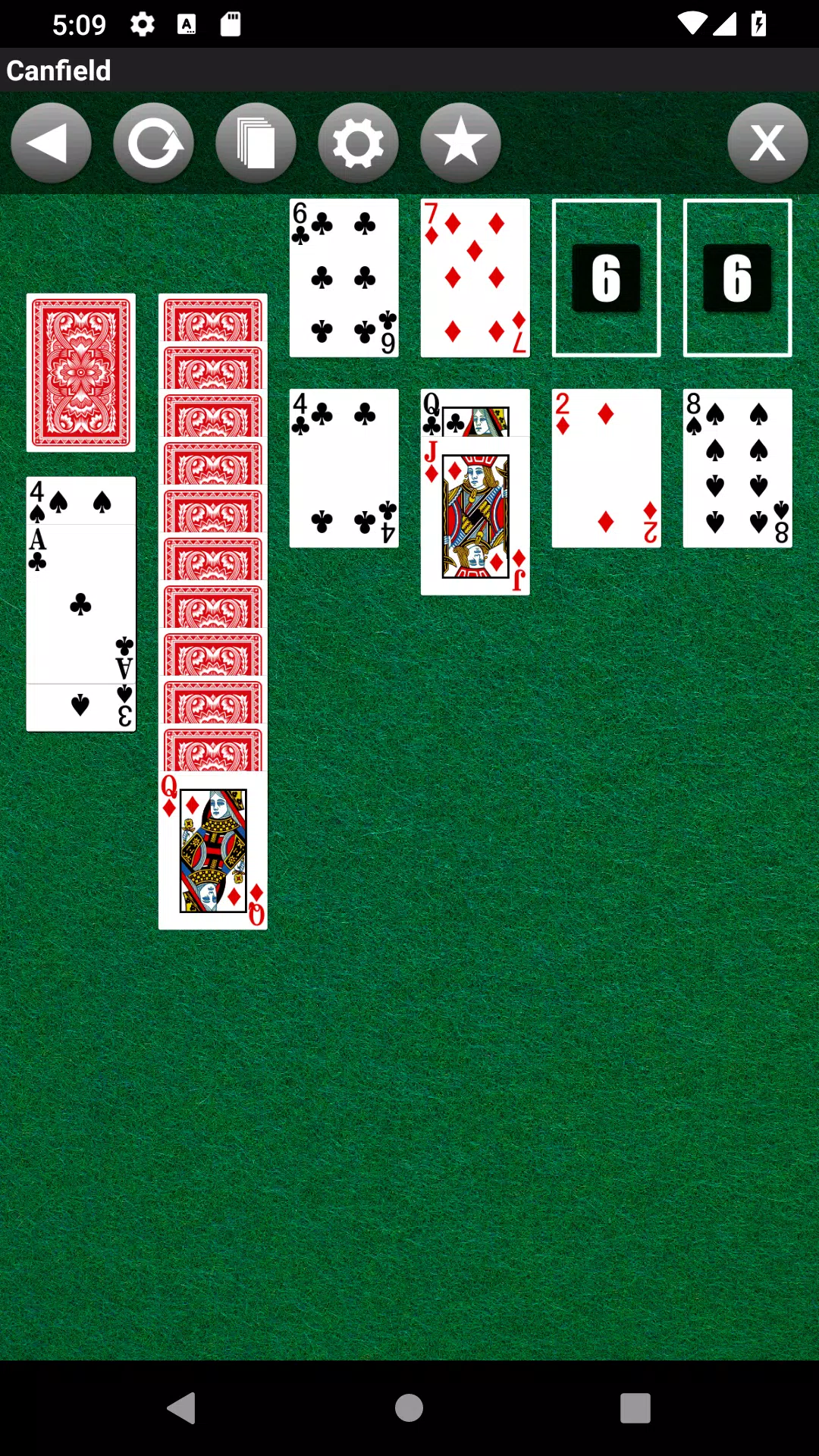
Task: Restart the game with the circular arrow
Action: pos(153,143)
